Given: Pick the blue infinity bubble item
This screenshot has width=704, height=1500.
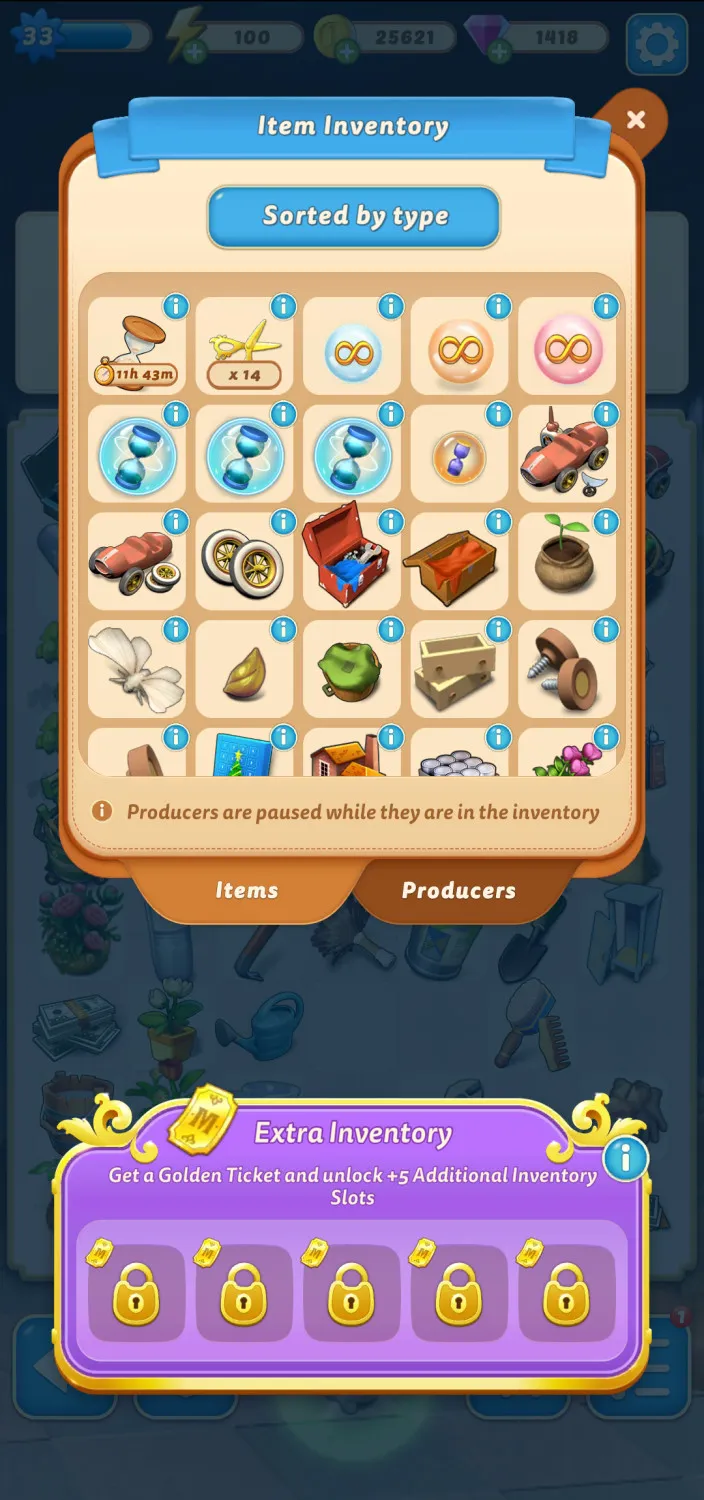Looking at the screenshot, I should [353, 352].
